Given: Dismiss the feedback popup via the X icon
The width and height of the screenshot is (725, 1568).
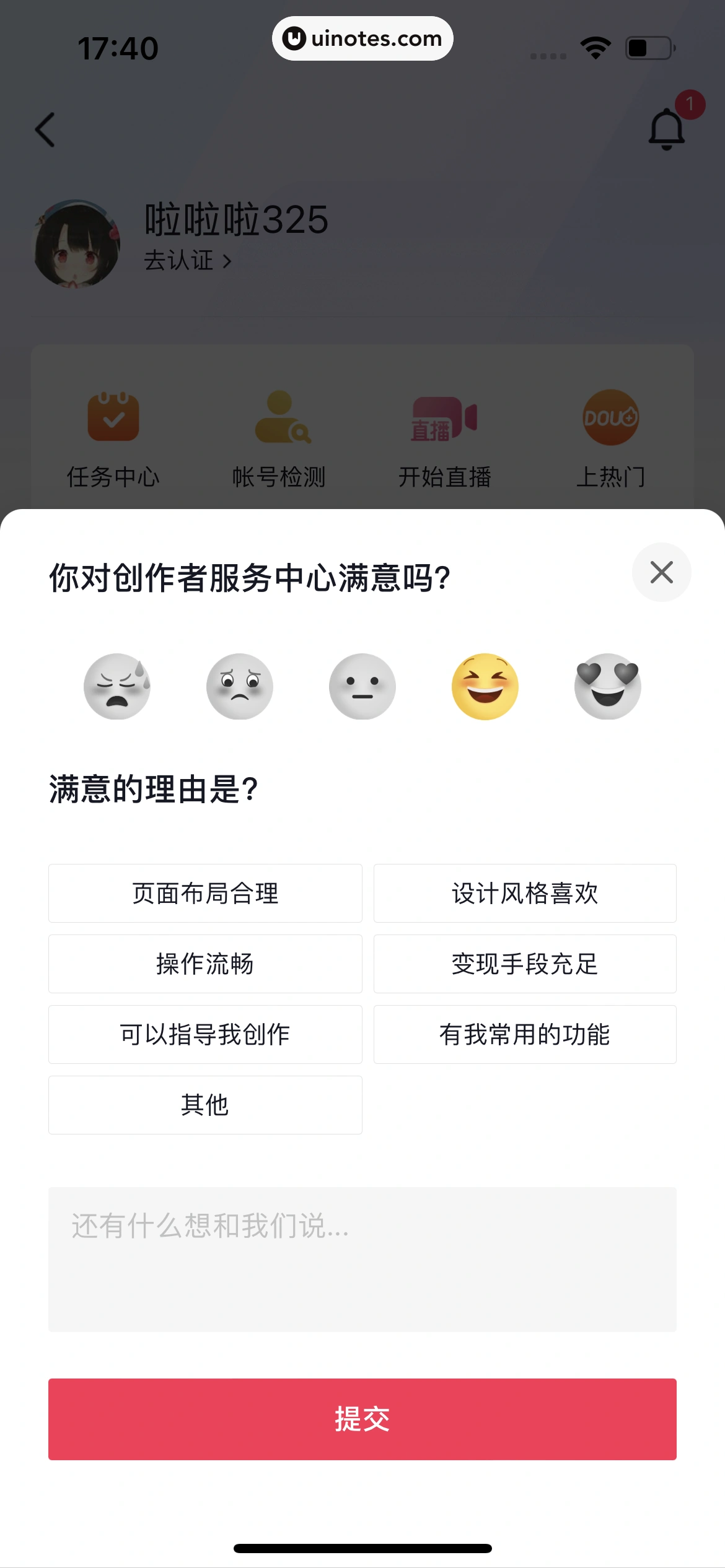Looking at the screenshot, I should pyautogui.click(x=661, y=572).
